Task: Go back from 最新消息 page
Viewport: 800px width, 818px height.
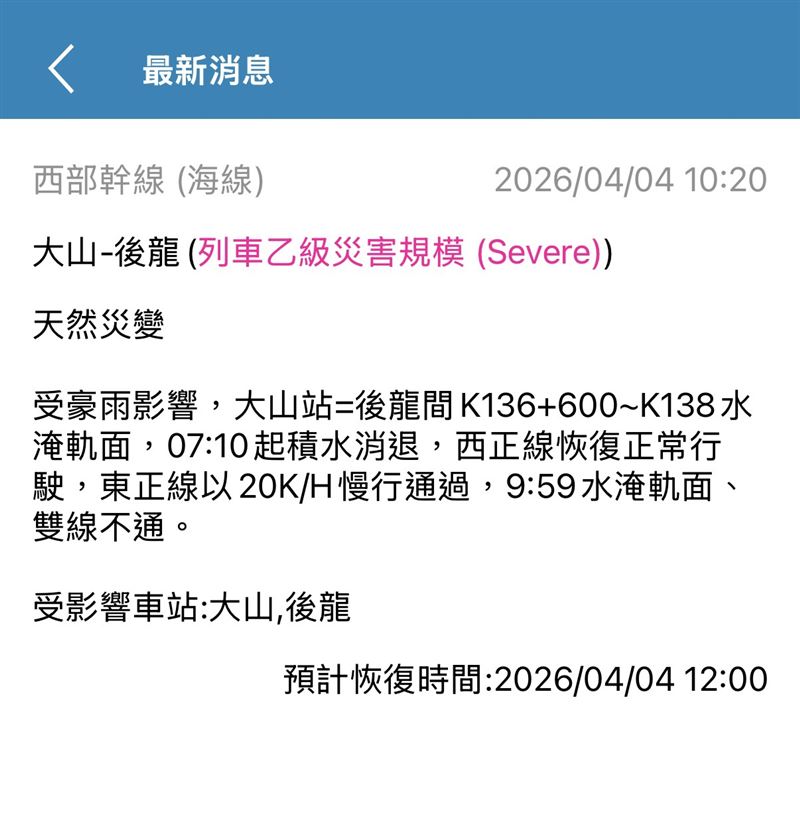Action: click(x=61, y=69)
